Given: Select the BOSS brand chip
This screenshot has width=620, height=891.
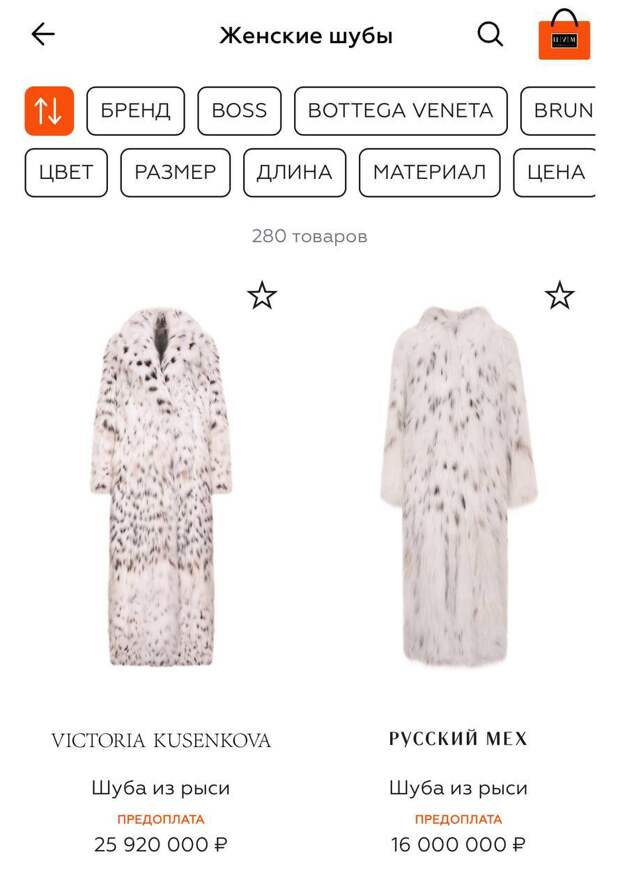Looking at the screenshot, I should pyautogui.click(x=239, y=111).
